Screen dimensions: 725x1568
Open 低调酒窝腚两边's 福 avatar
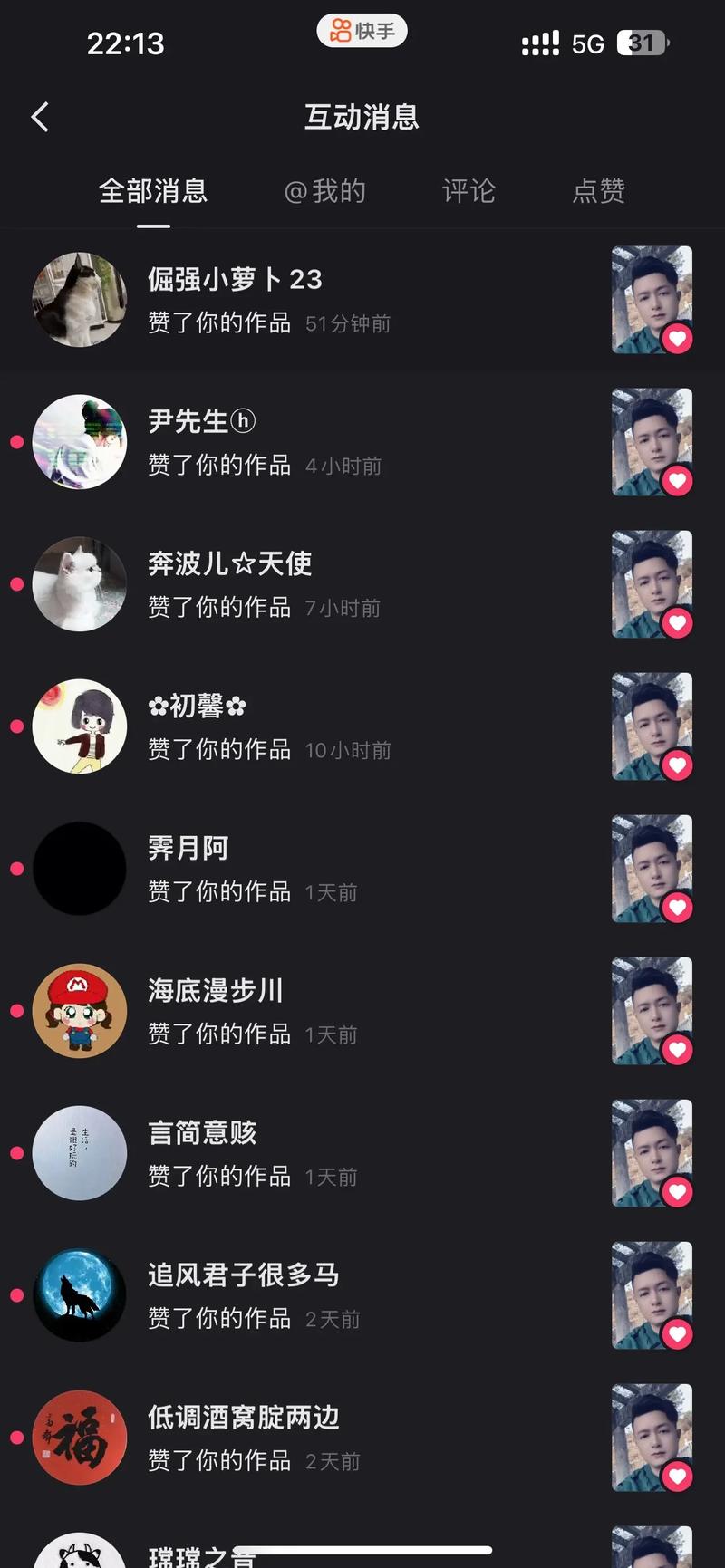(x=79, y=1438)
